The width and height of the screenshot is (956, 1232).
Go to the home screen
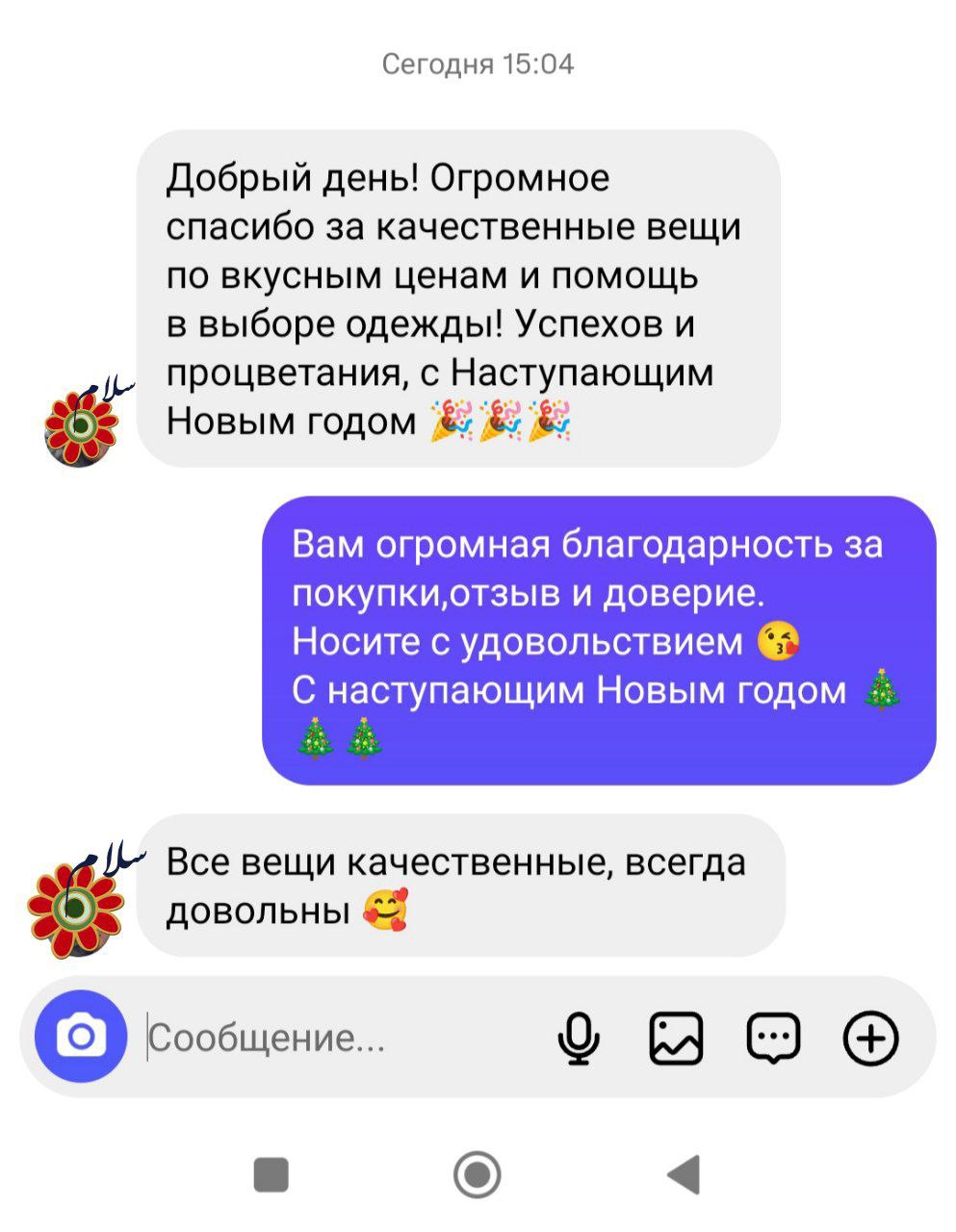[477, 1174]
